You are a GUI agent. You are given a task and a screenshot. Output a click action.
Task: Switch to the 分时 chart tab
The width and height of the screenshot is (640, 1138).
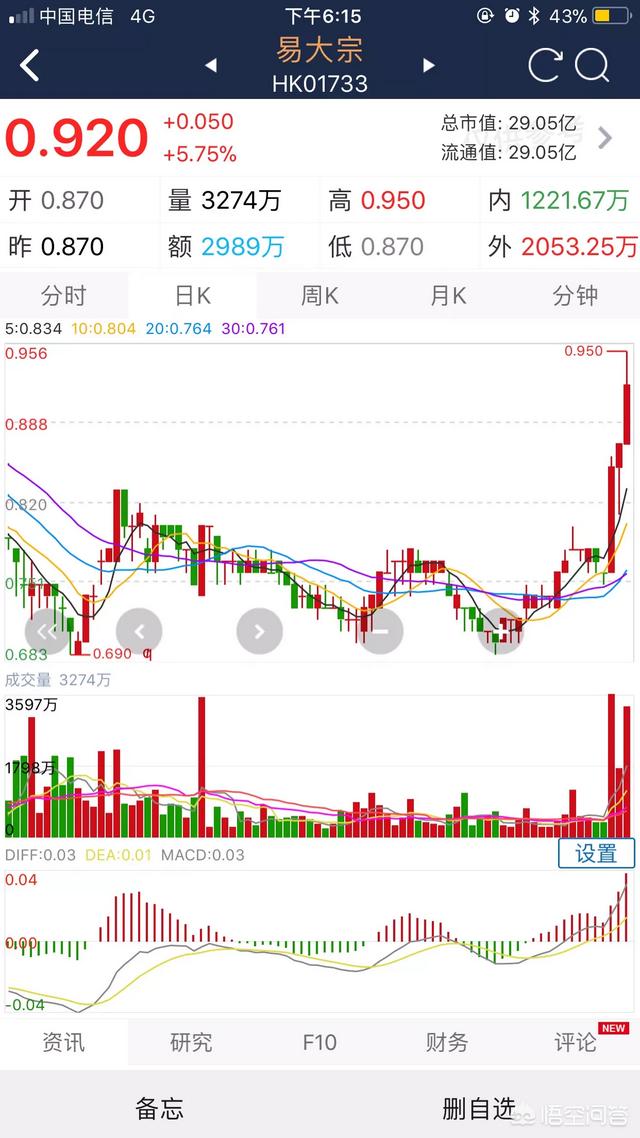[x=64, y=295]
